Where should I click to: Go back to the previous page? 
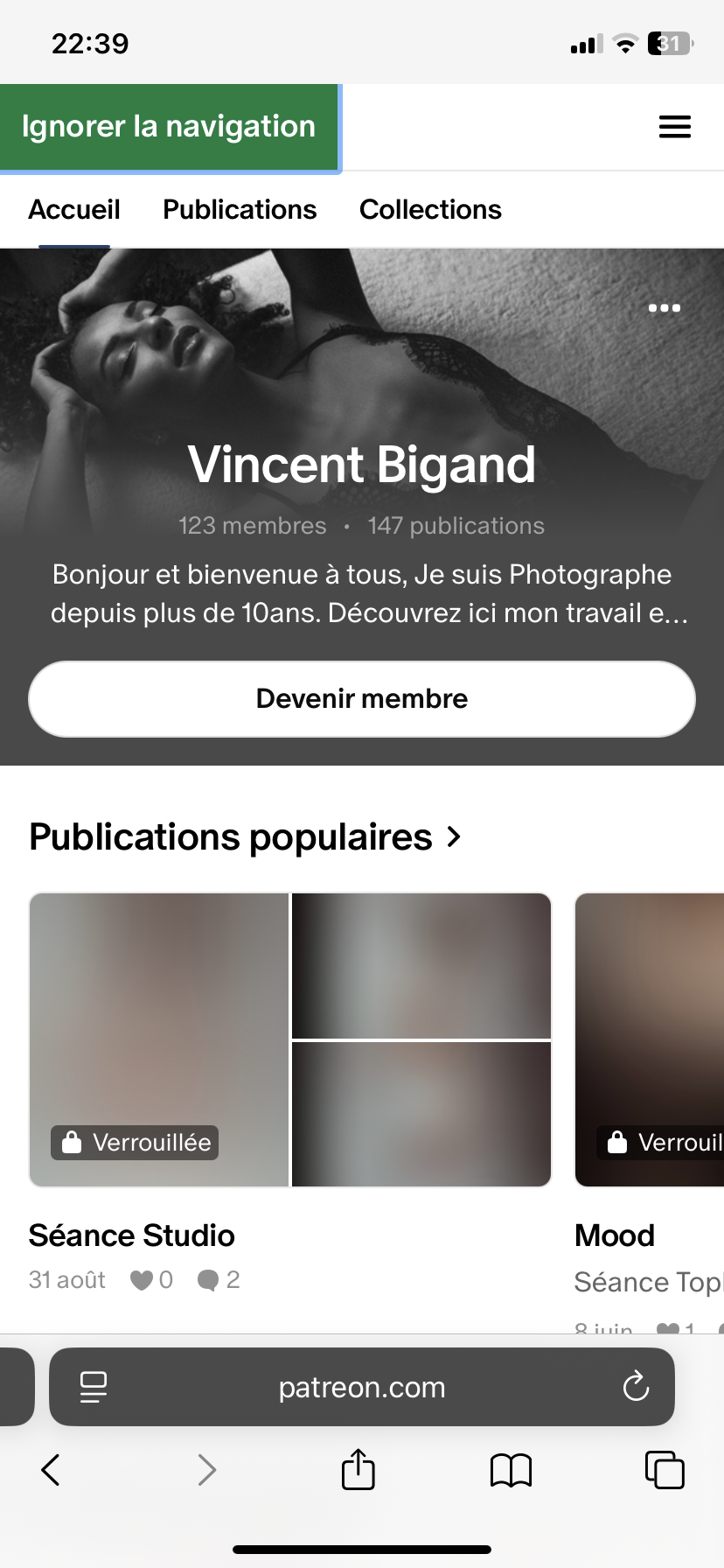coord(51,1470)
